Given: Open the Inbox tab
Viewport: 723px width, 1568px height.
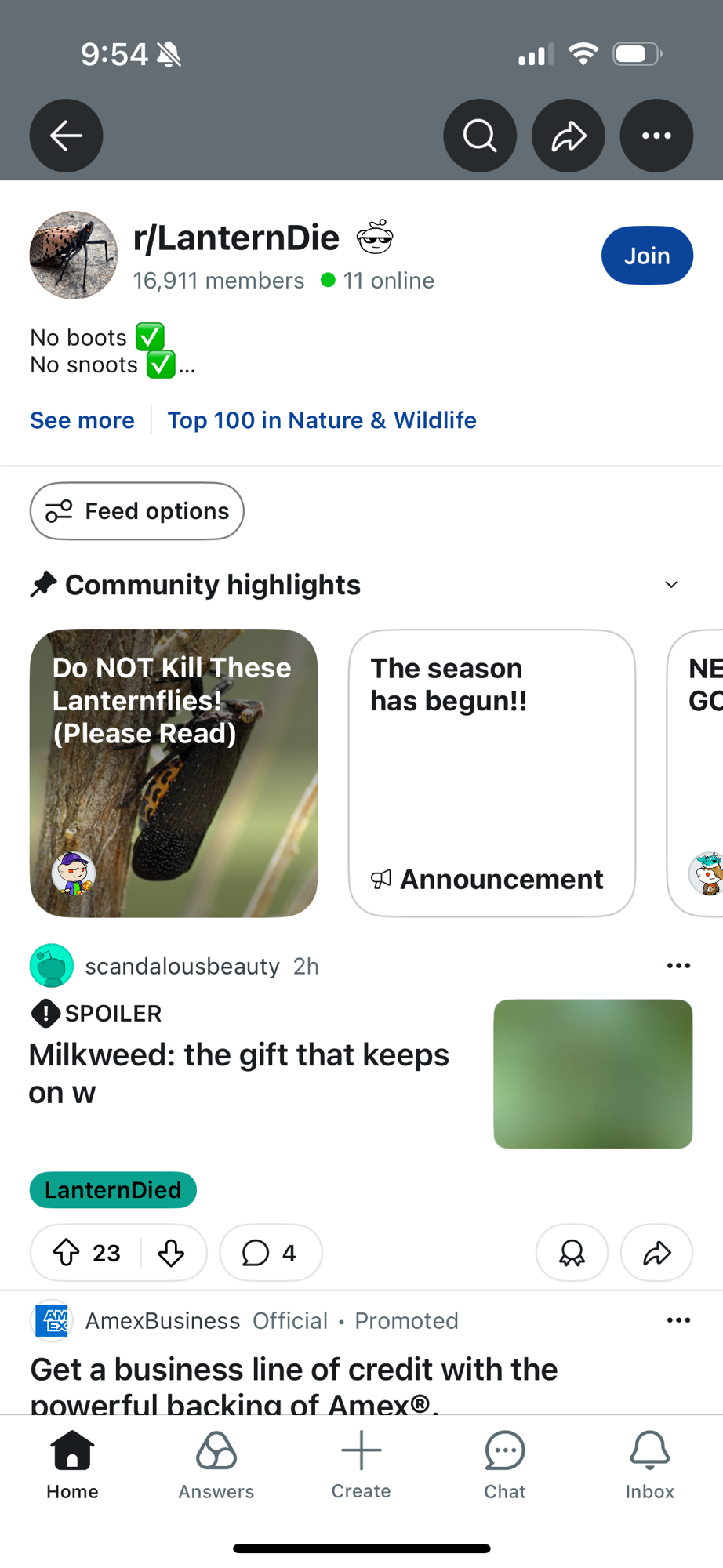Looking at the screenshot, I should (649, 1463).
